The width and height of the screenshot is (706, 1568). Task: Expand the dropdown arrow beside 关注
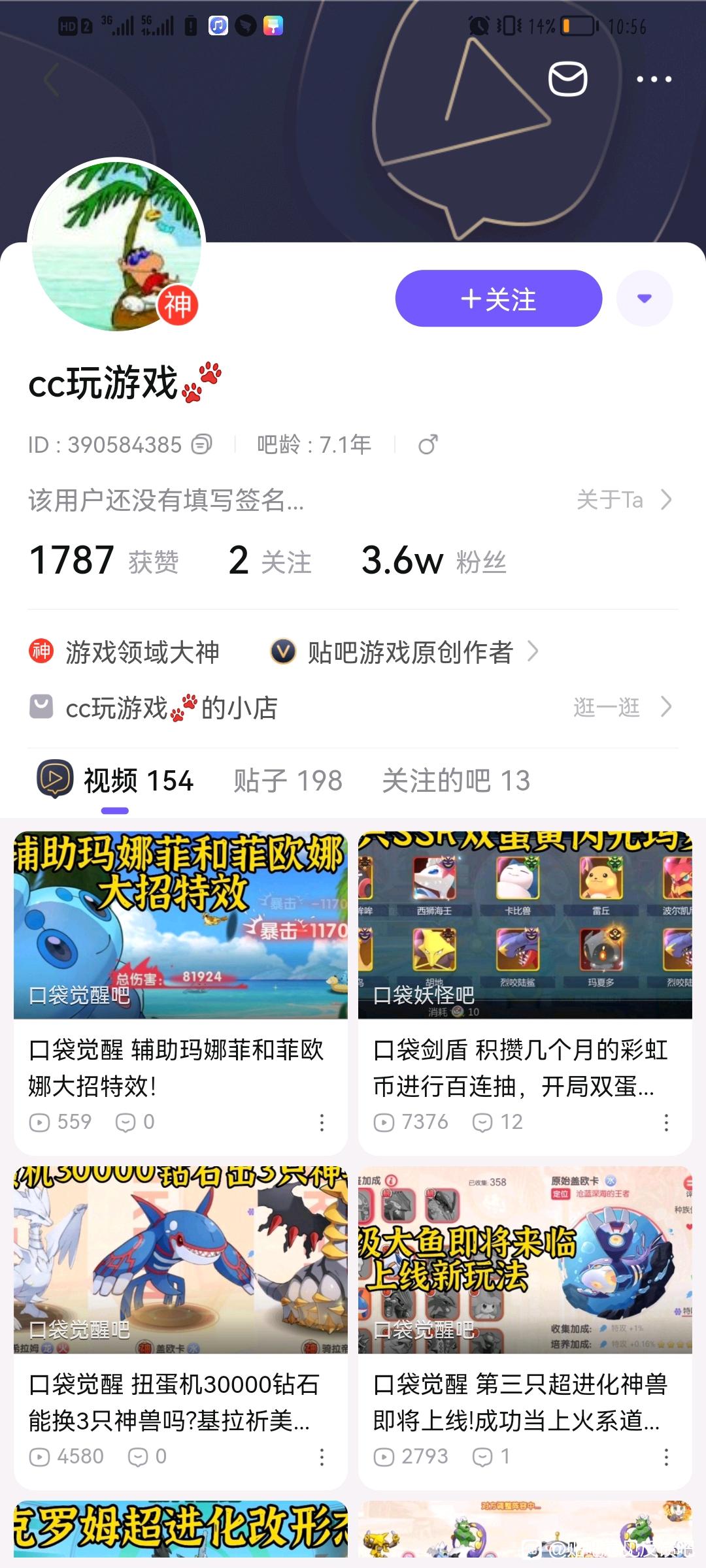click(x=645, y=299)
